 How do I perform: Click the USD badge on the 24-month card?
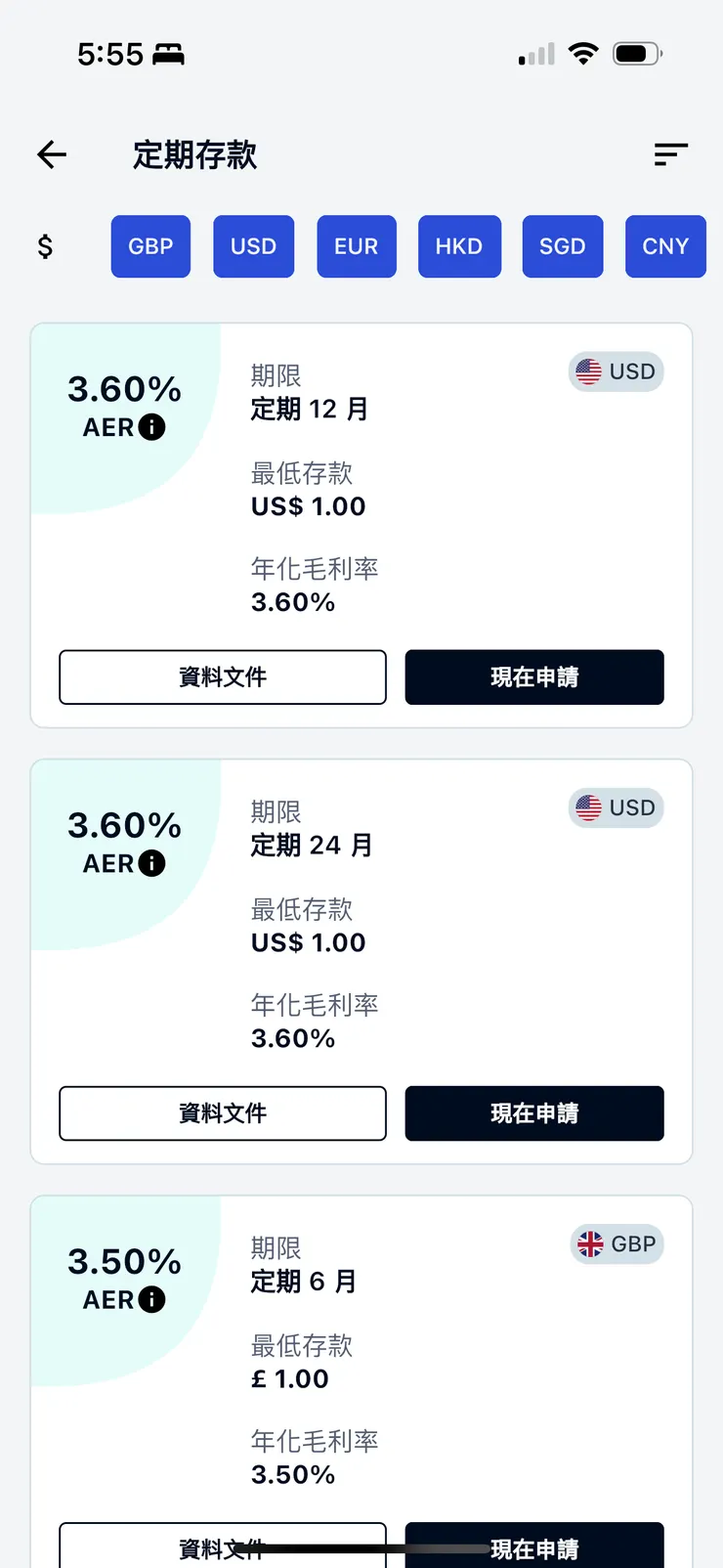coord(617,807)
